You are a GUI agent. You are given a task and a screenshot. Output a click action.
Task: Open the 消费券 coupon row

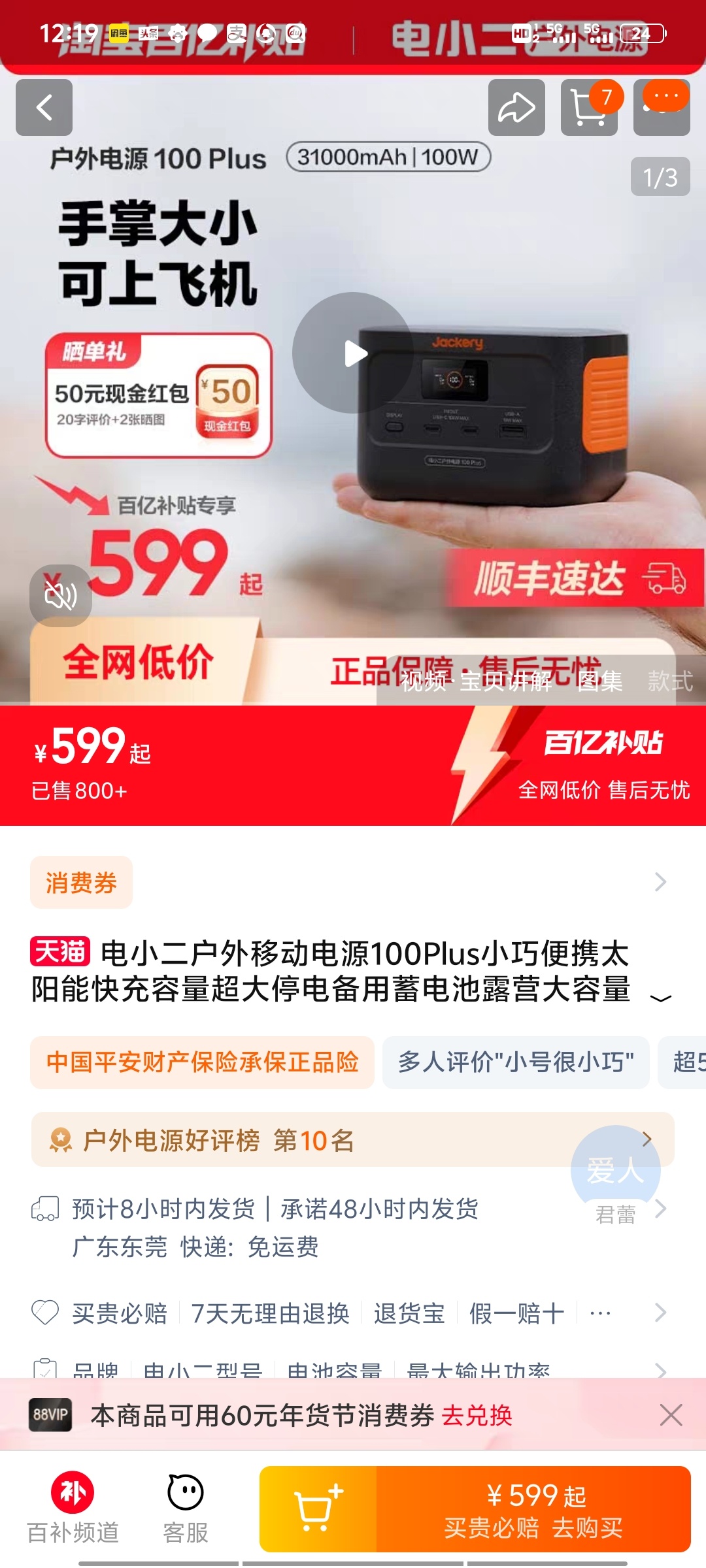pyautogui.click(x=353, y=882)
